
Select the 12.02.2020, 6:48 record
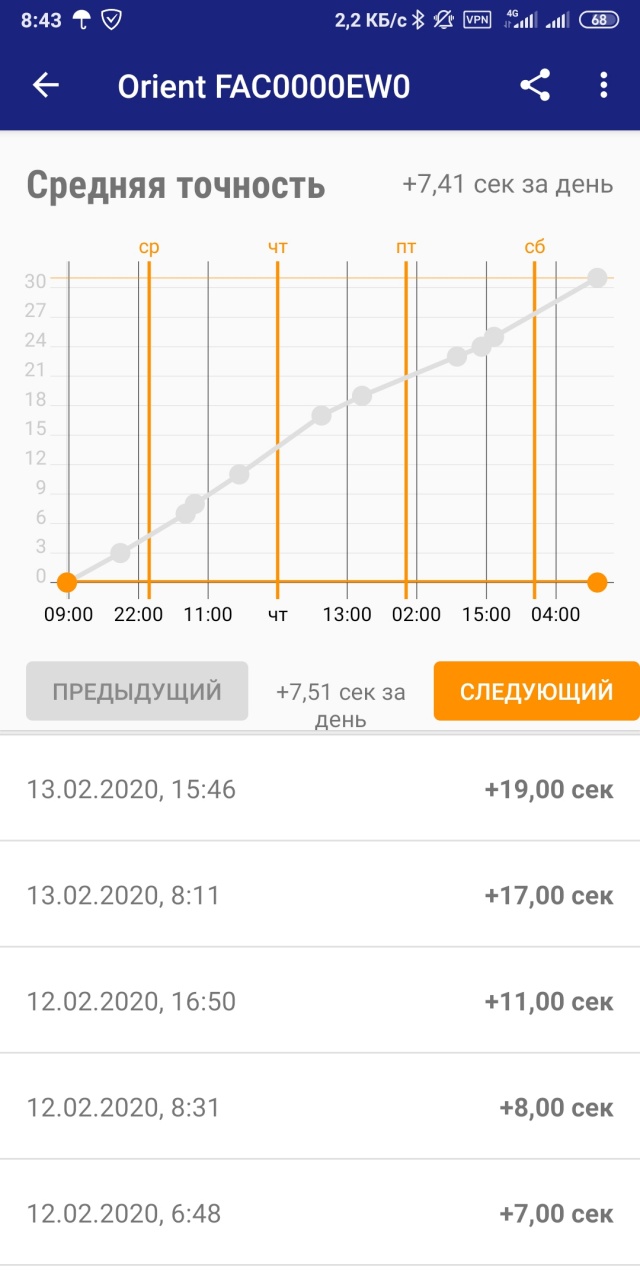pos(320,1213)
